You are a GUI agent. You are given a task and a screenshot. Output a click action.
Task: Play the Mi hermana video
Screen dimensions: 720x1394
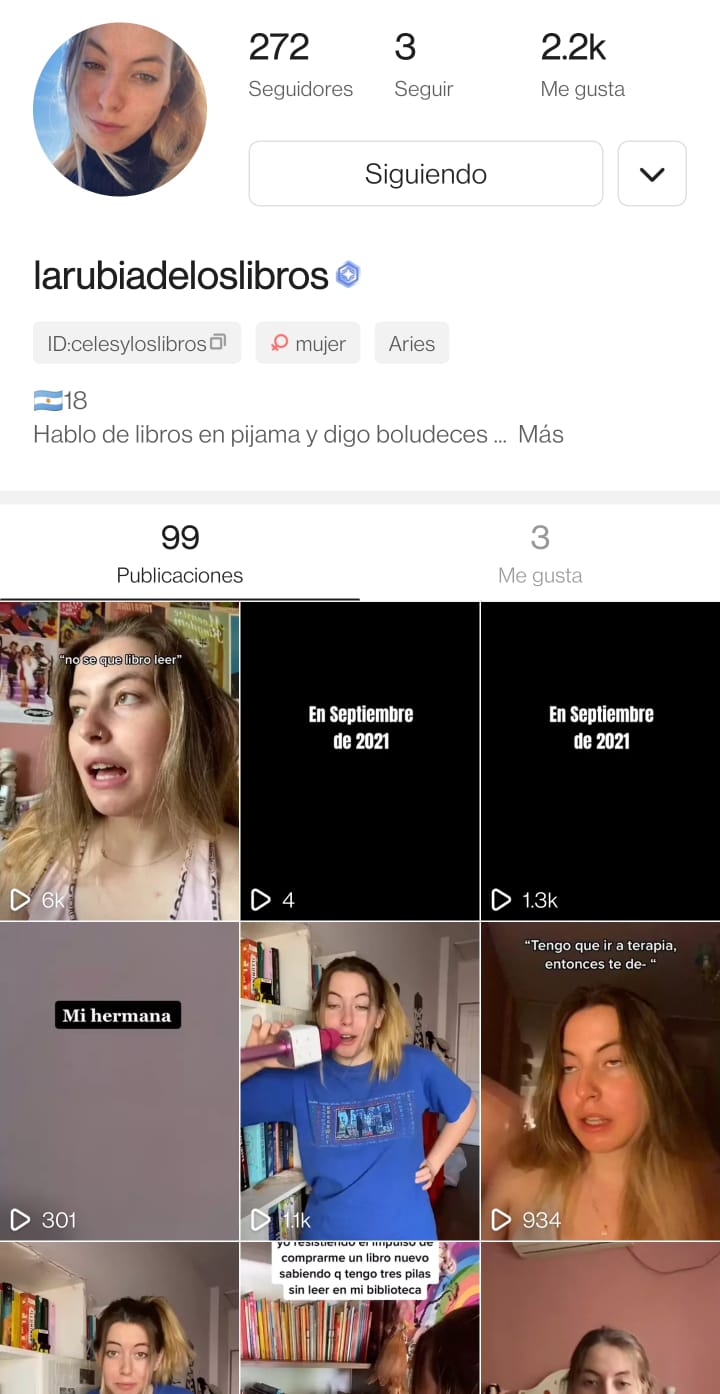point(120,1080)
